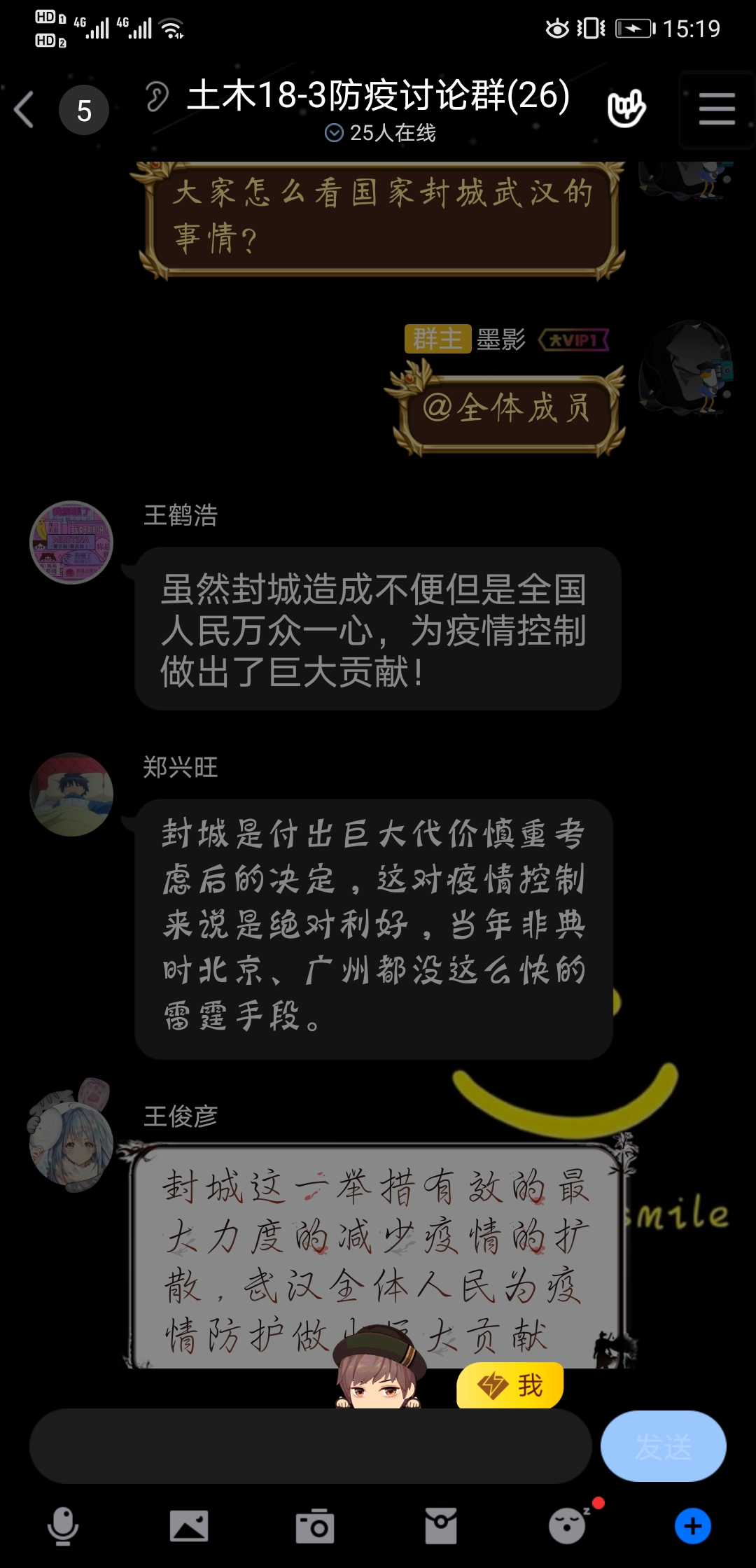Open the red packet icon
The width and height of the screenshot is (756, 1568).
pos(441,1526)
